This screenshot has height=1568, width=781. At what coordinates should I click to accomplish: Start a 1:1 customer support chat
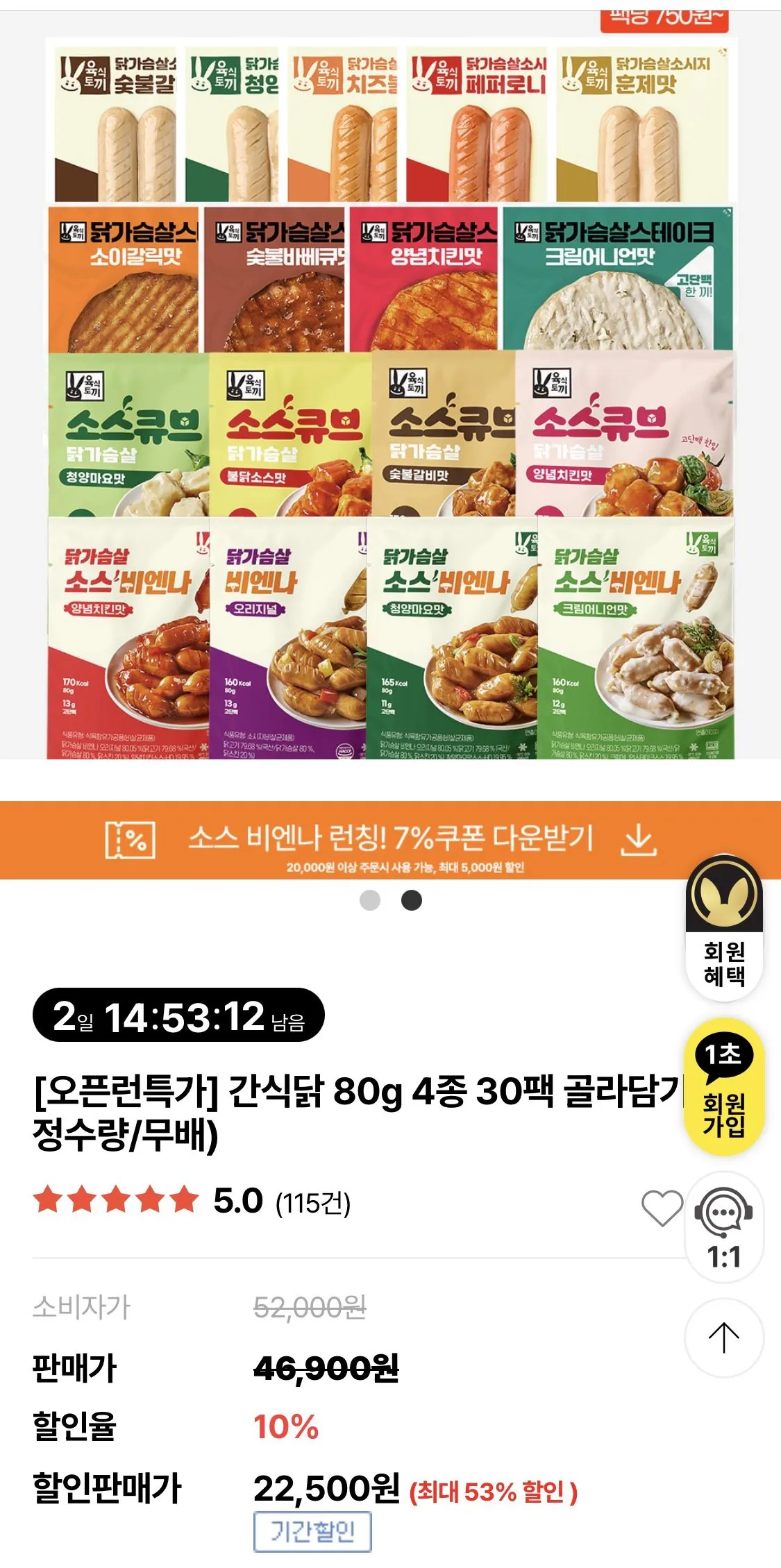(x=723, y=1227)
